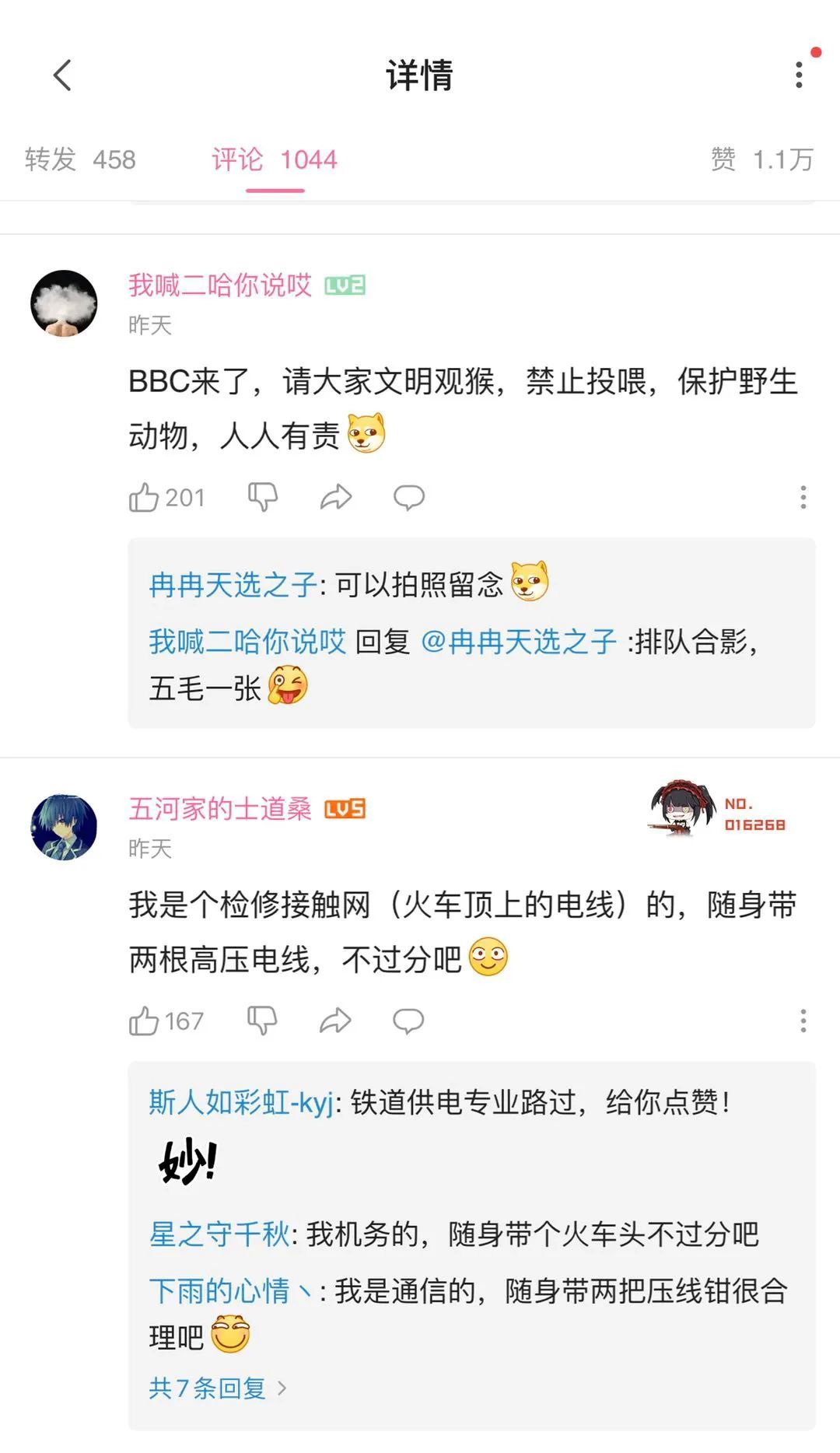View 五河家的士道桑's avatar profile
The height and width of the screenshot is (1453, 840).
(64, 827)
